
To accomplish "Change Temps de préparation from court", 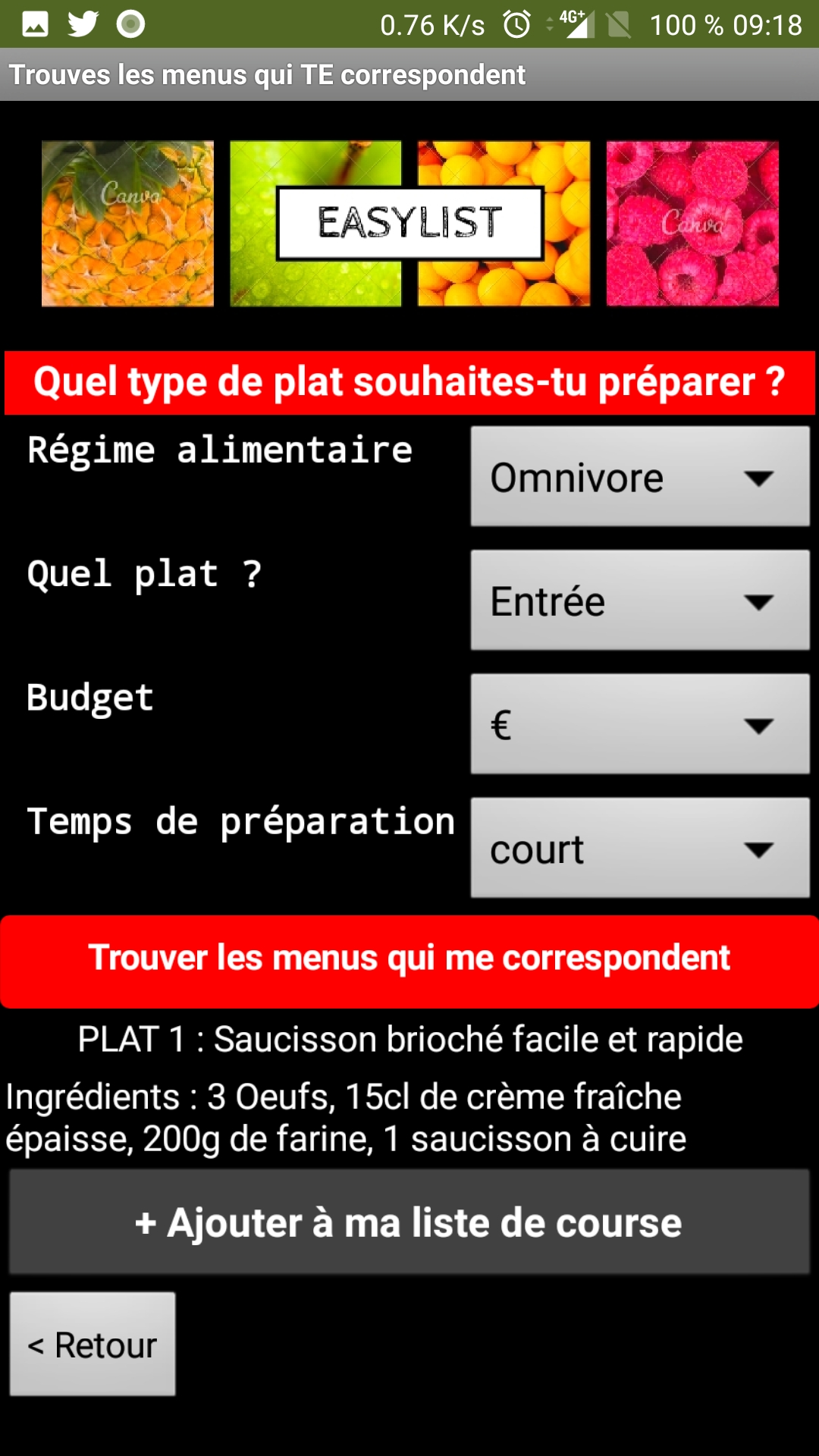I will [640, 847].
